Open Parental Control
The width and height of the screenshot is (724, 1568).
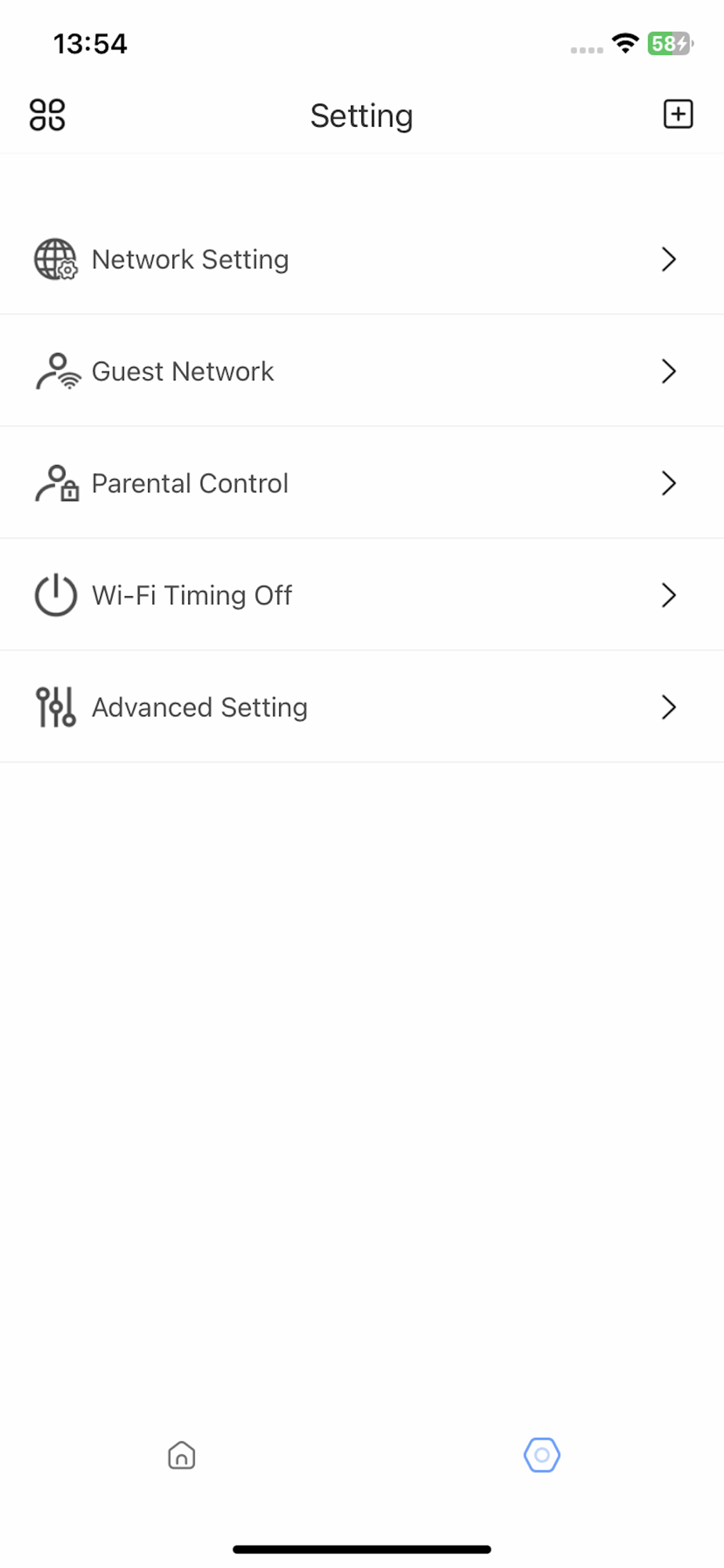[360, 484]
